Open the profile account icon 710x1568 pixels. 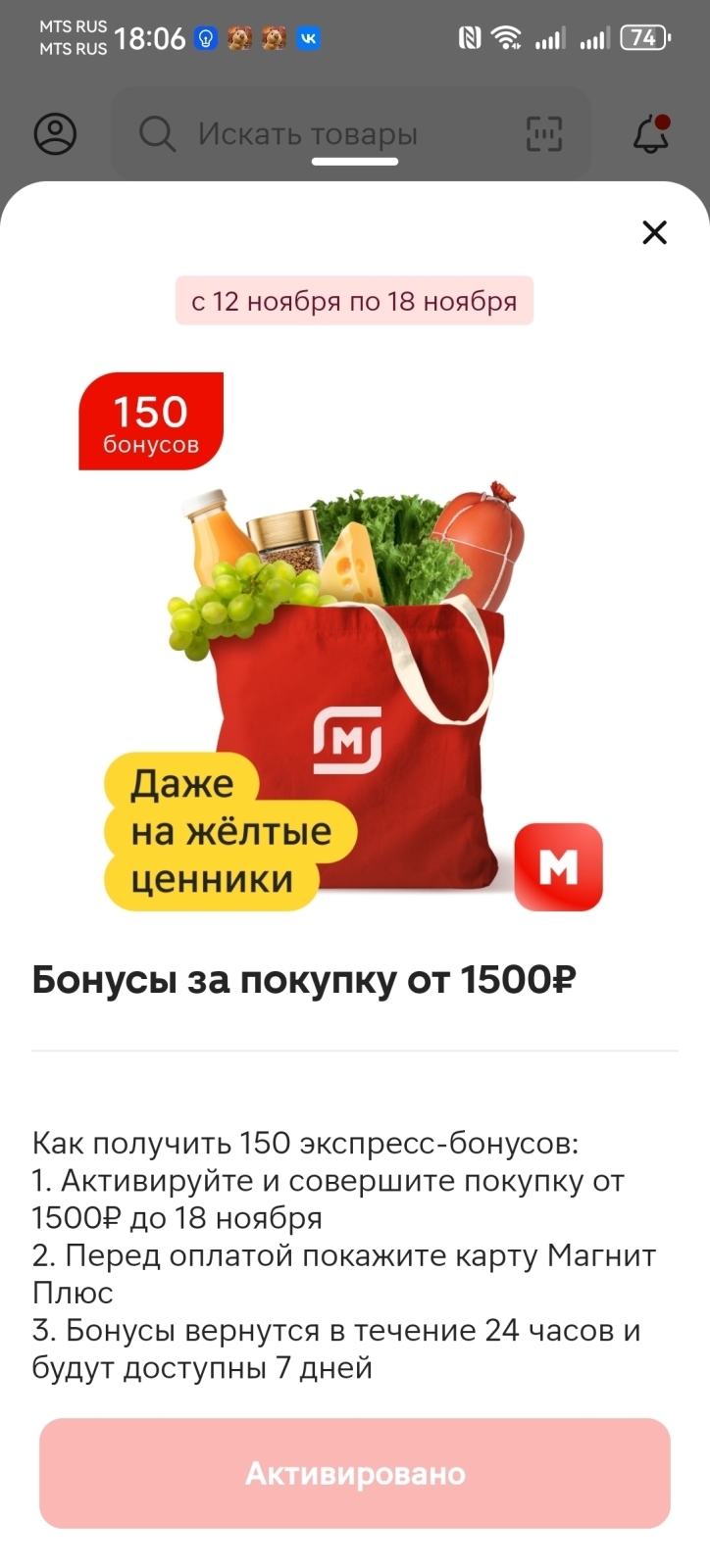point(55,133)
